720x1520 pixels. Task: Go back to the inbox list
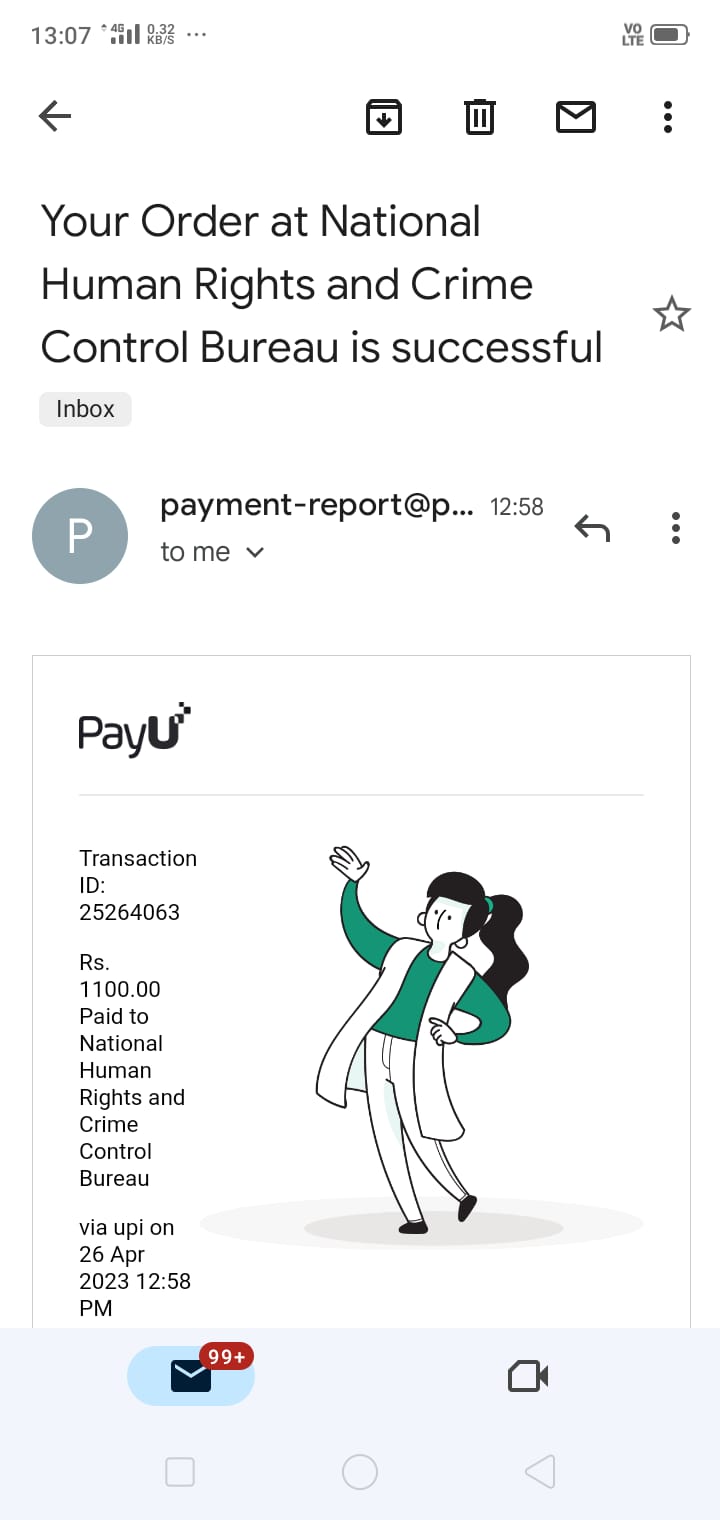point(55,117)
